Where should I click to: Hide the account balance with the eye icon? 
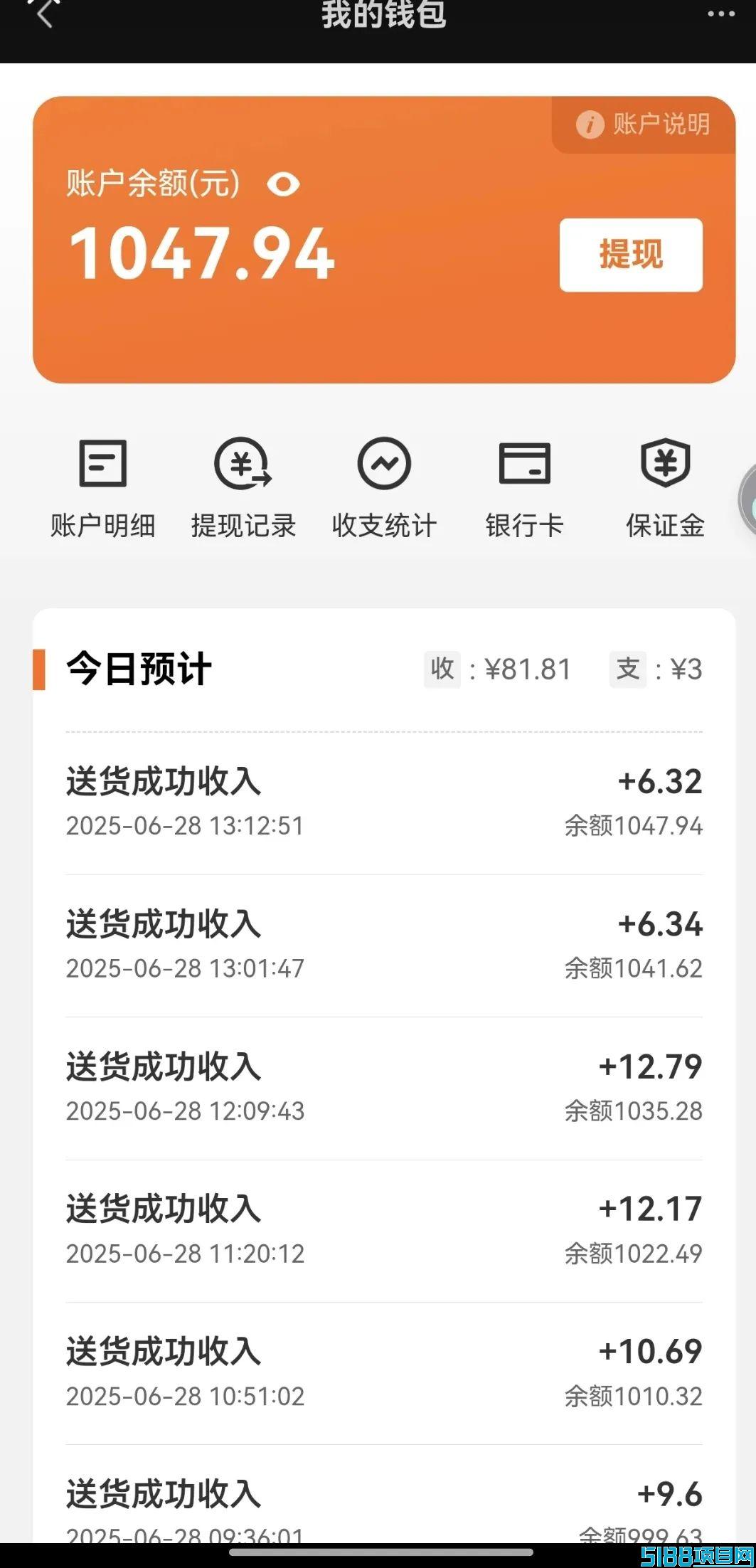[283, 184]
